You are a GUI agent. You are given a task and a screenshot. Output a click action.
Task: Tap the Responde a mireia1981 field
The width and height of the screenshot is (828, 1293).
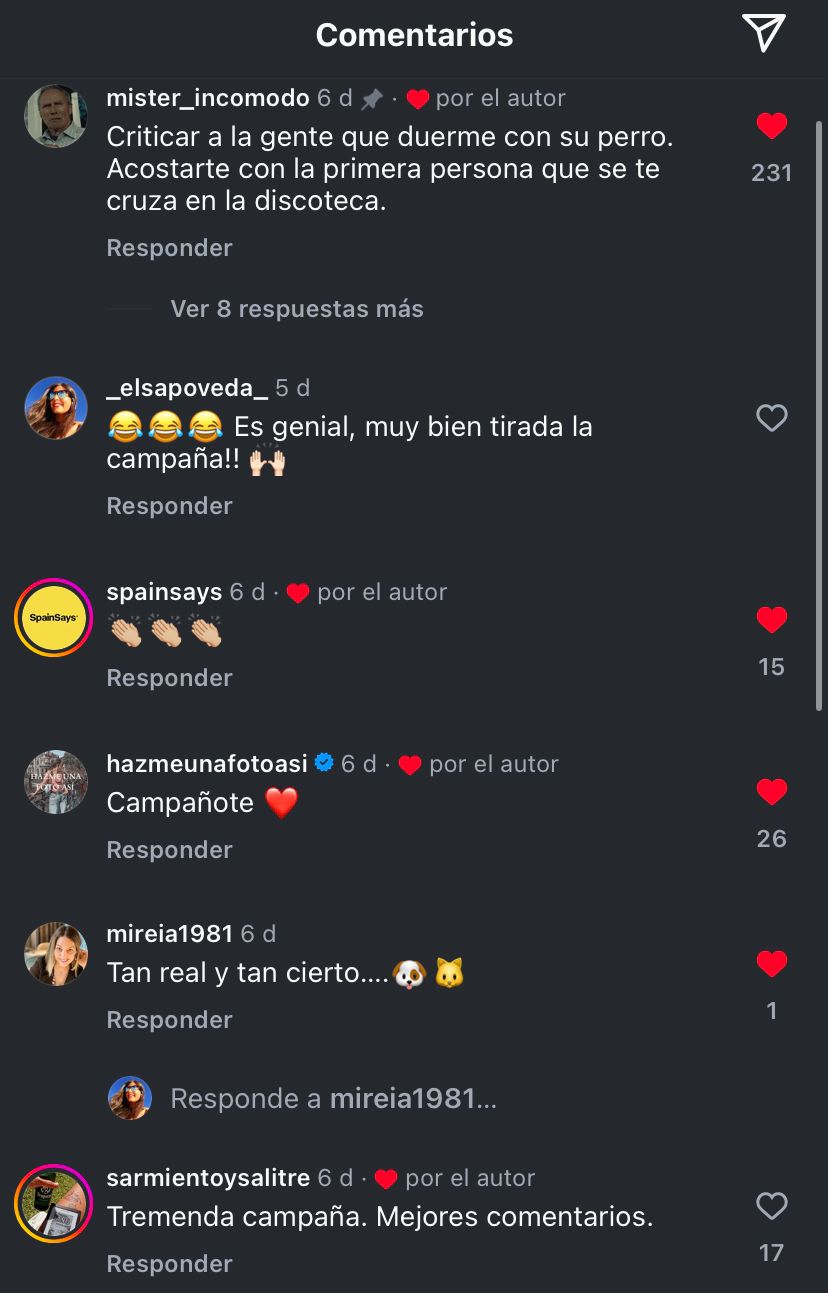click(x=333, y=1099)
